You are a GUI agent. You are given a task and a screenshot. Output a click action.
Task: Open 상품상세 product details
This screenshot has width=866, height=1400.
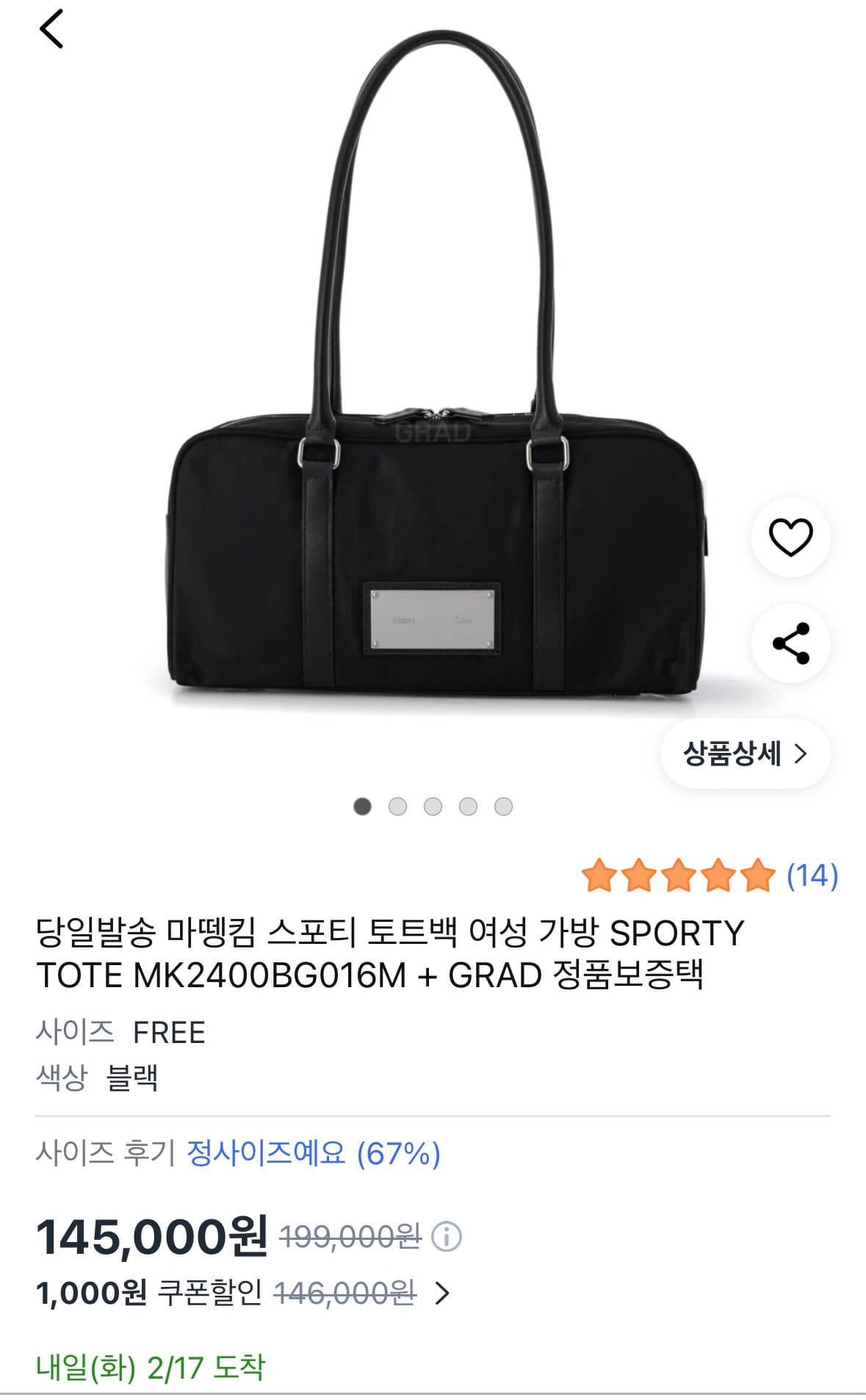point(745,754)
